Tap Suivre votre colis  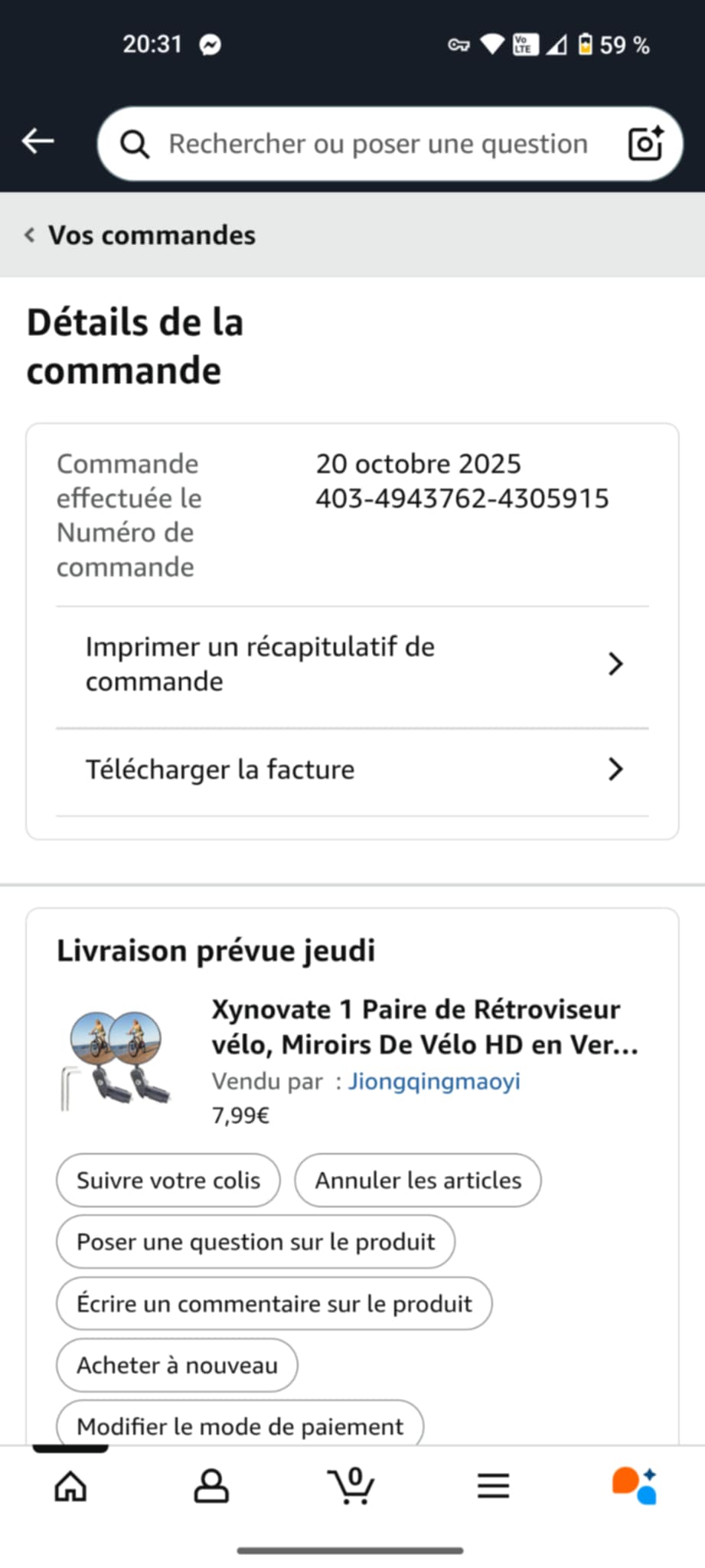pos(168,1180)
